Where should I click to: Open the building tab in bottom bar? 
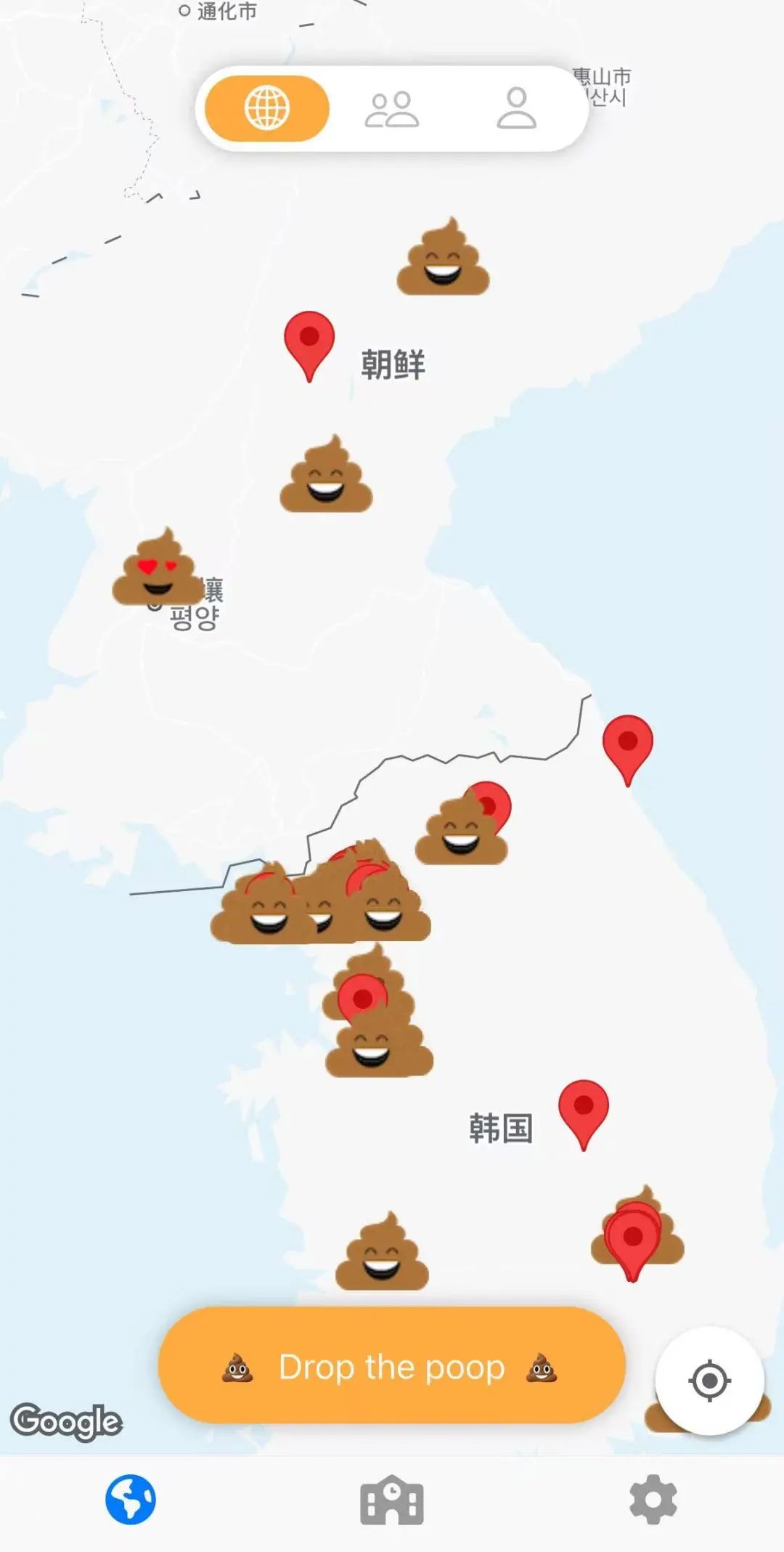point(392,1500)
